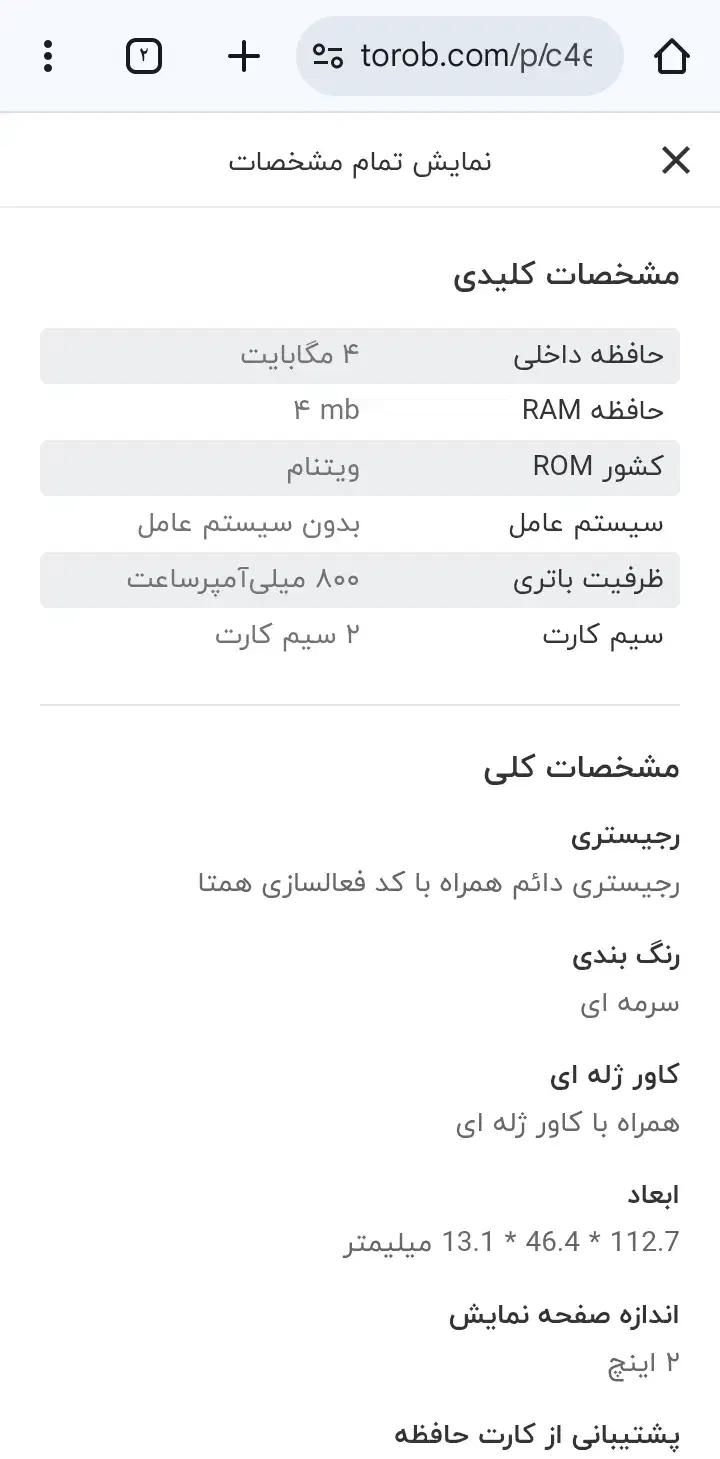Go to the browser home page icon
The width and height of the screenshot is (720, 1459).
pos(672,57)
